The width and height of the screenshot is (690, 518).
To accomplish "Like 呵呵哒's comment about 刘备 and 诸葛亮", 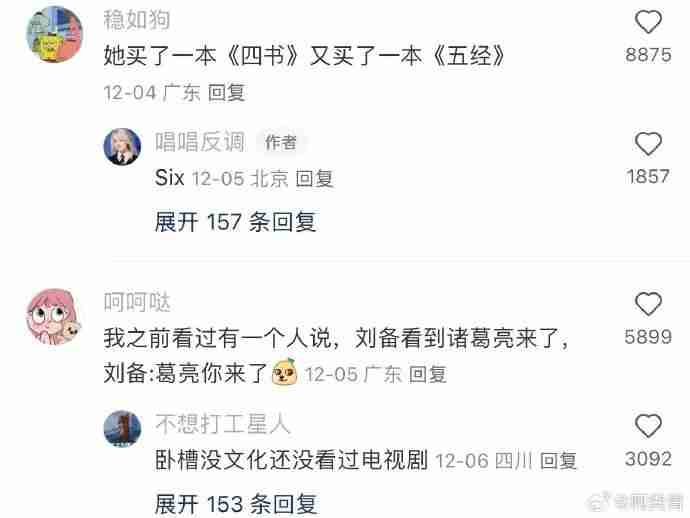I will tap(648, 305).
